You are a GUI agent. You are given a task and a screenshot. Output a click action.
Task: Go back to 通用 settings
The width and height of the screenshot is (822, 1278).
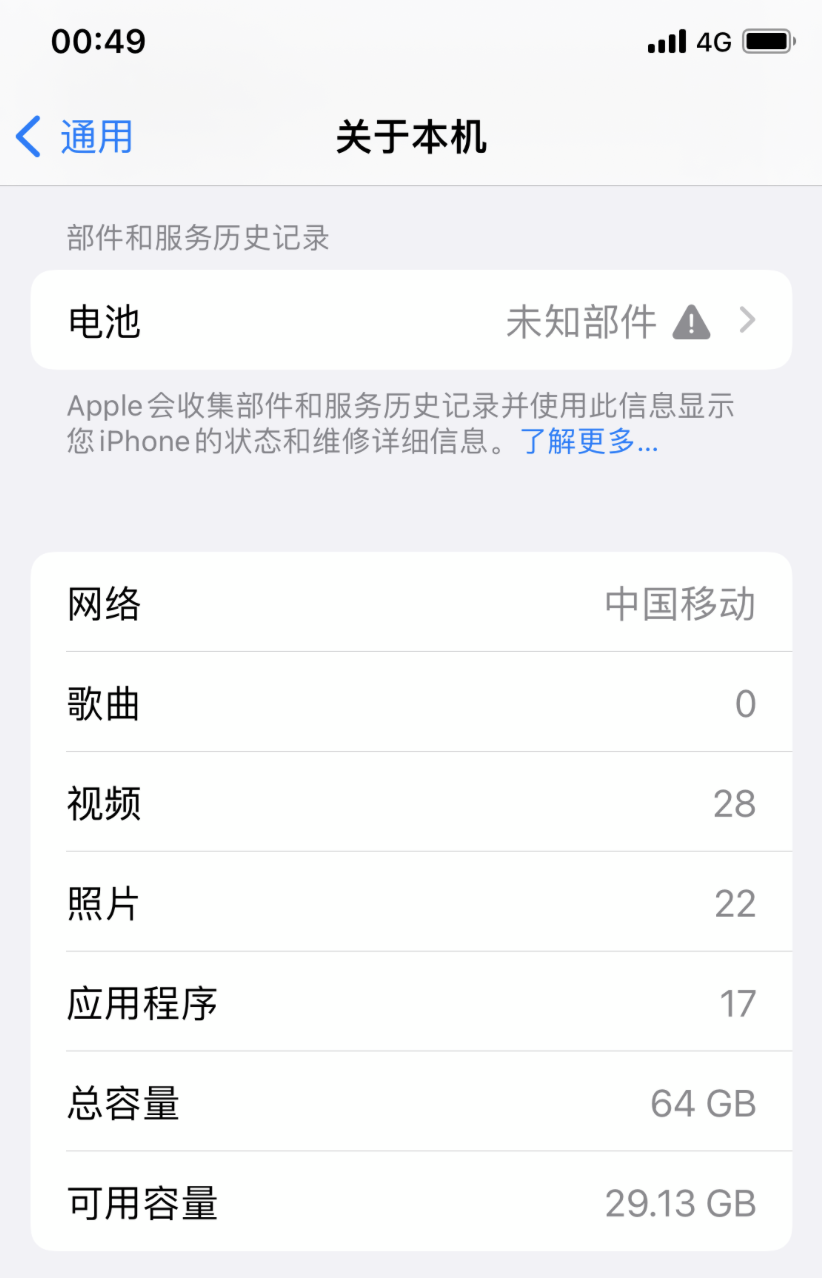76,137
